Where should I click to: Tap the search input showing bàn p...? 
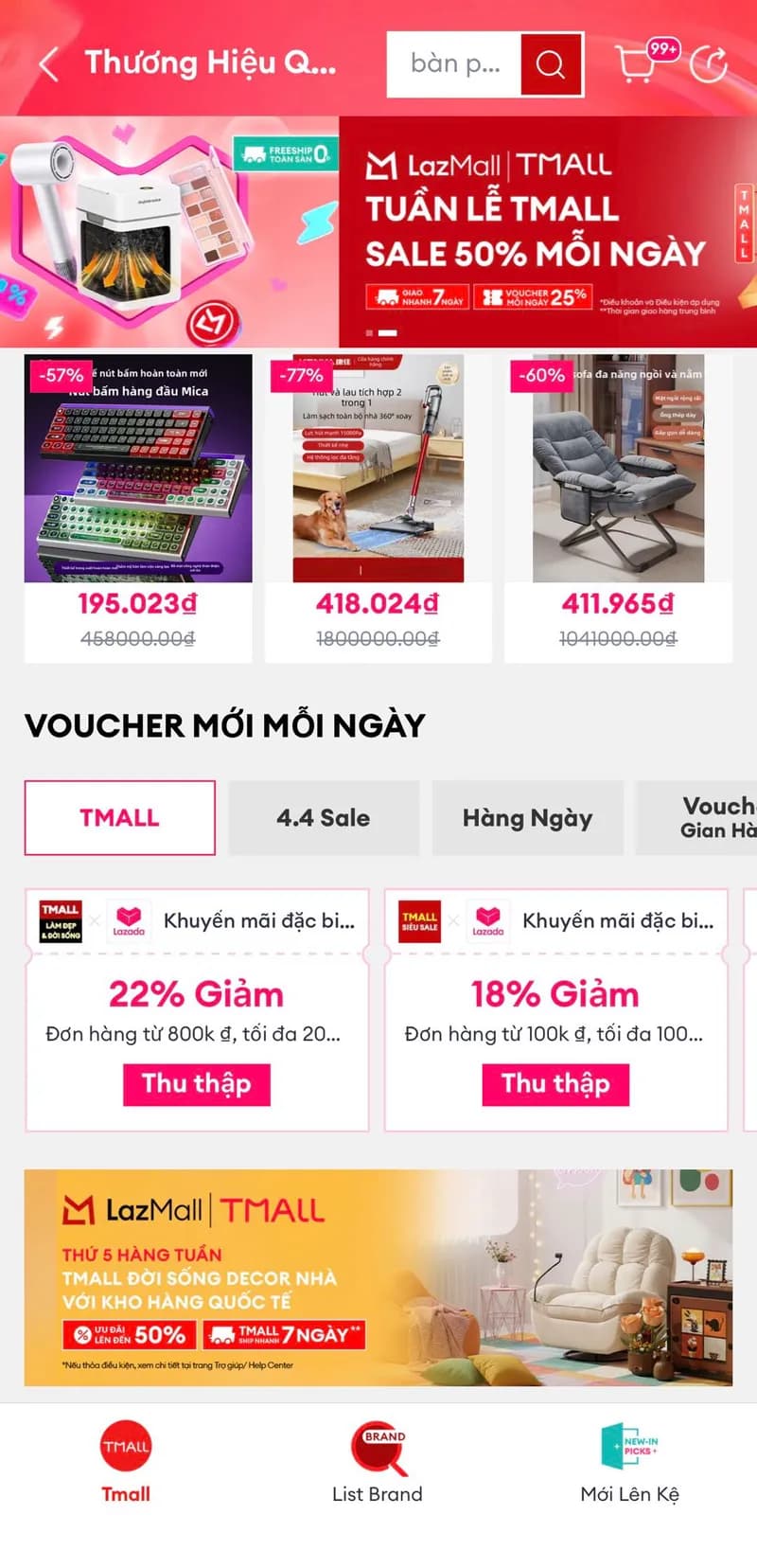[454, 63]
